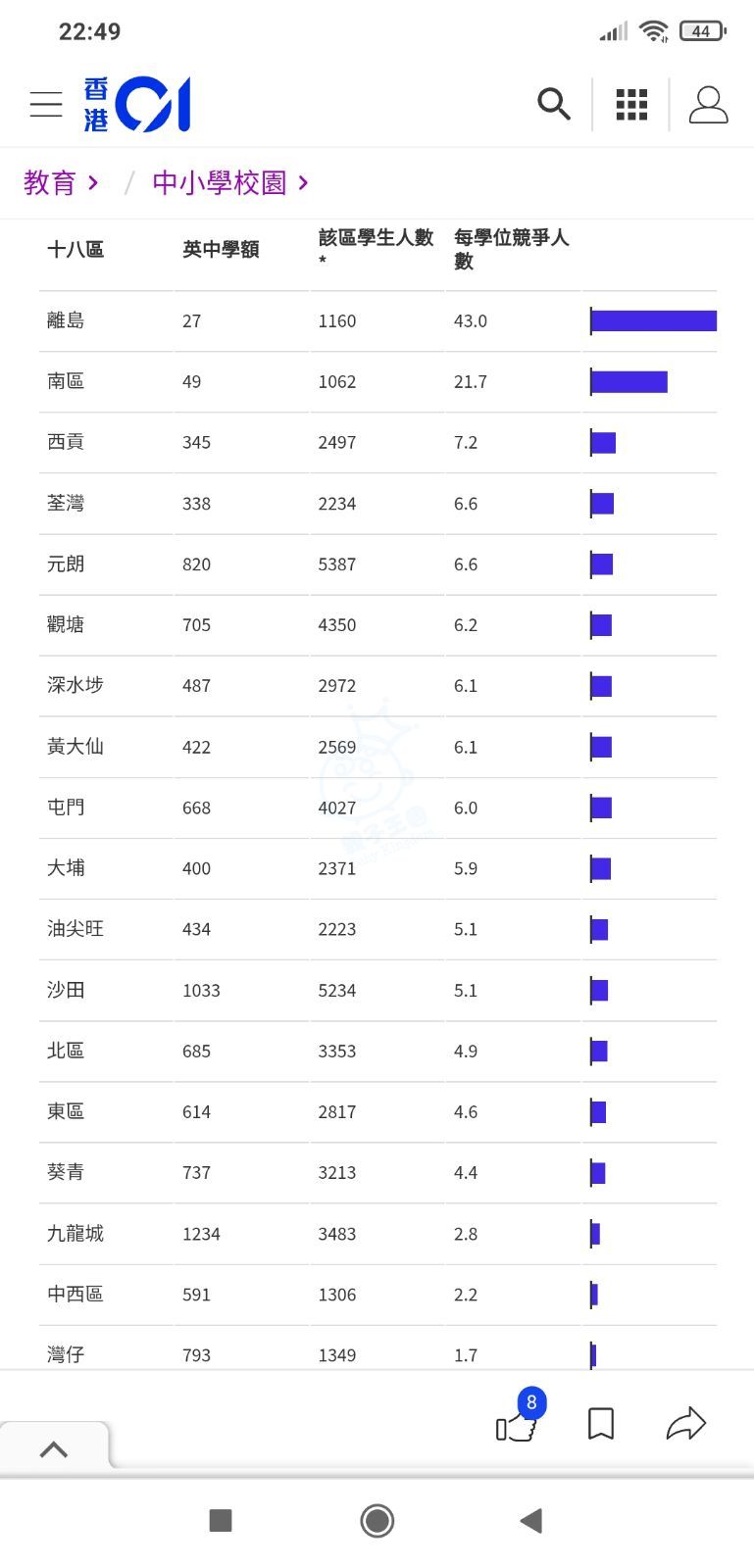
Task: Tap the system back button
Action: click(x=530, y=1520)
